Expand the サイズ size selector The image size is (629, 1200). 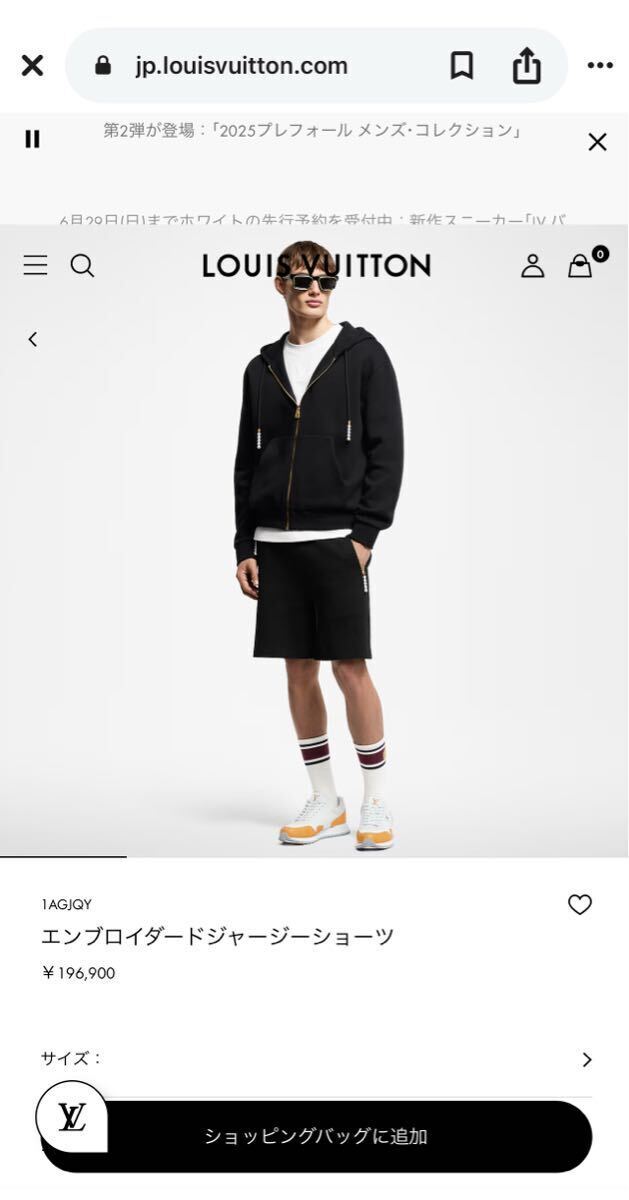click(586, 1059)
